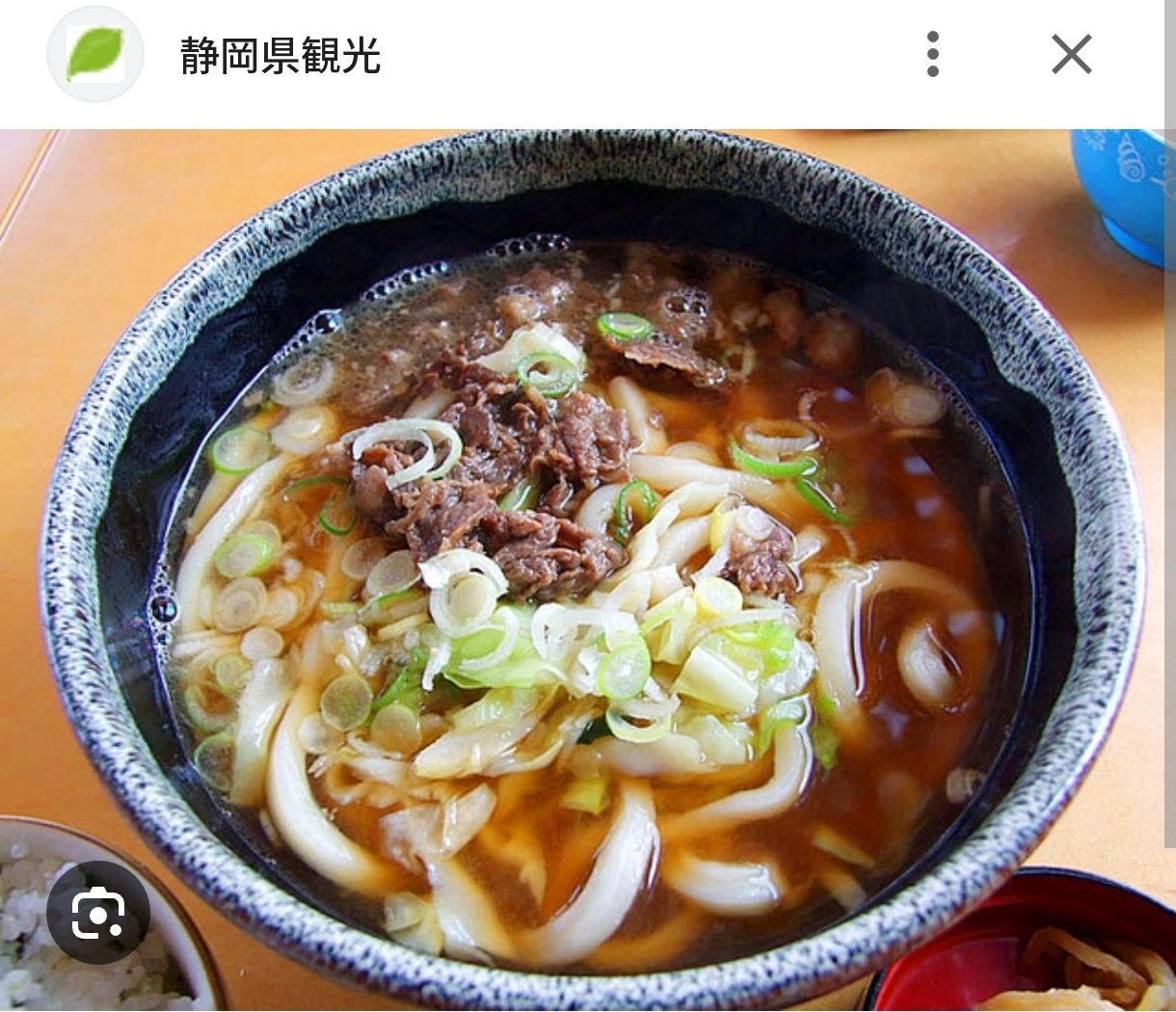Open the three-dot overflow menu

point(932,54)
